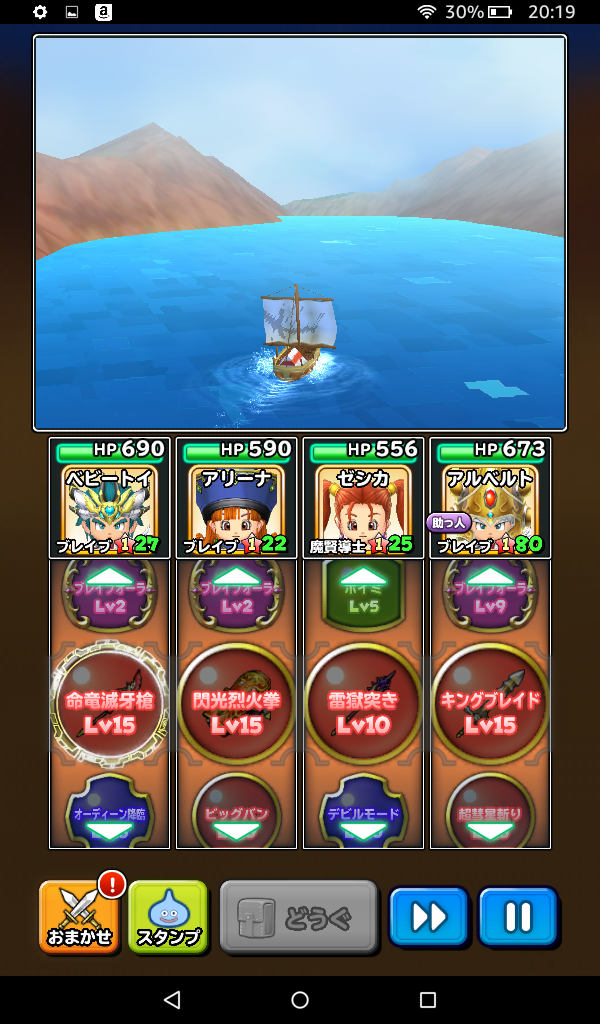The image size is (600, 1024).
Task: Pause the battle
Action: pyautogui.click(x=518, y=916)
